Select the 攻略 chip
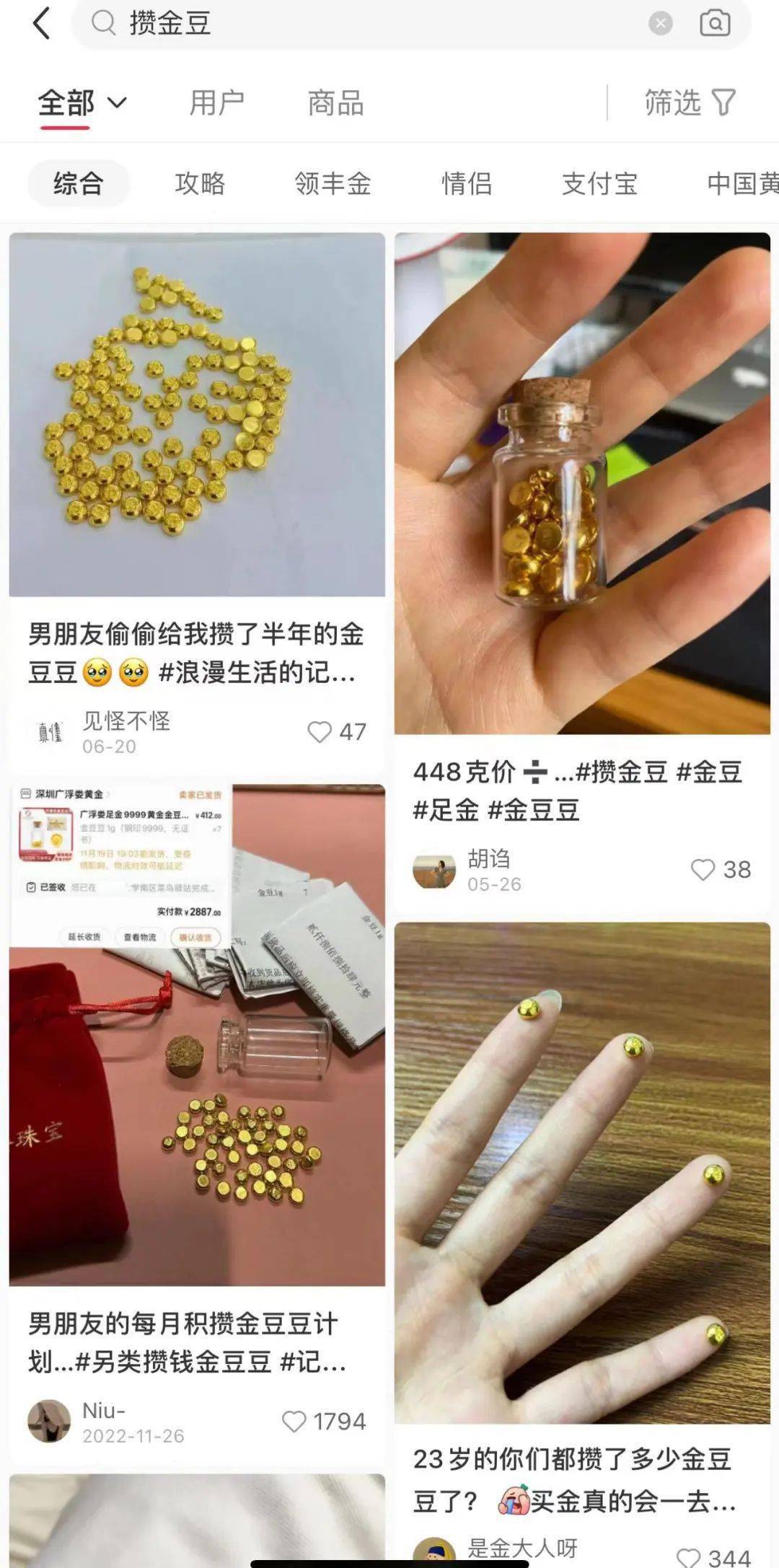 tap(200, 183)
